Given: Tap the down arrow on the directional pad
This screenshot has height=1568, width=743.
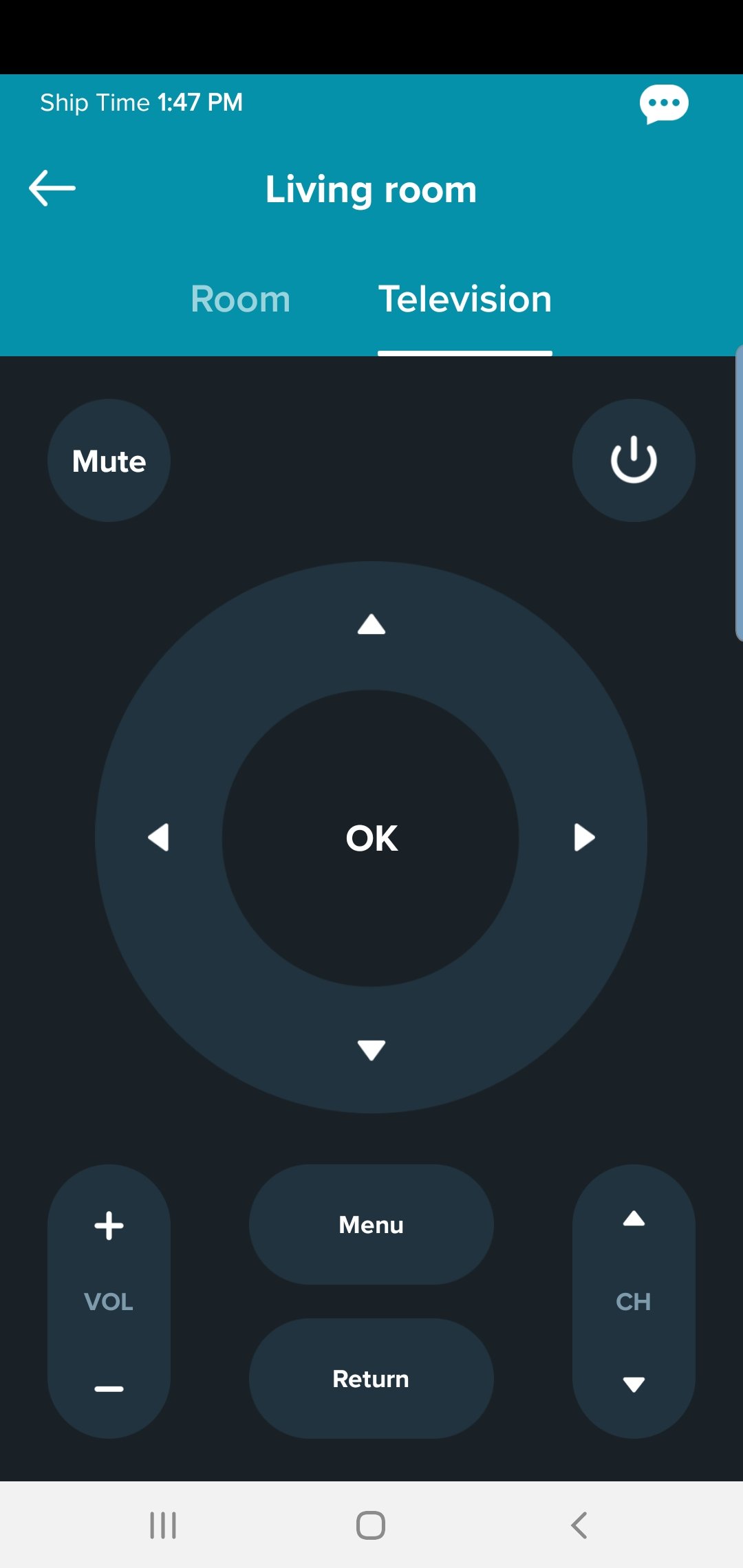Looking at the screenshot, I should [x=371, y=1050].
